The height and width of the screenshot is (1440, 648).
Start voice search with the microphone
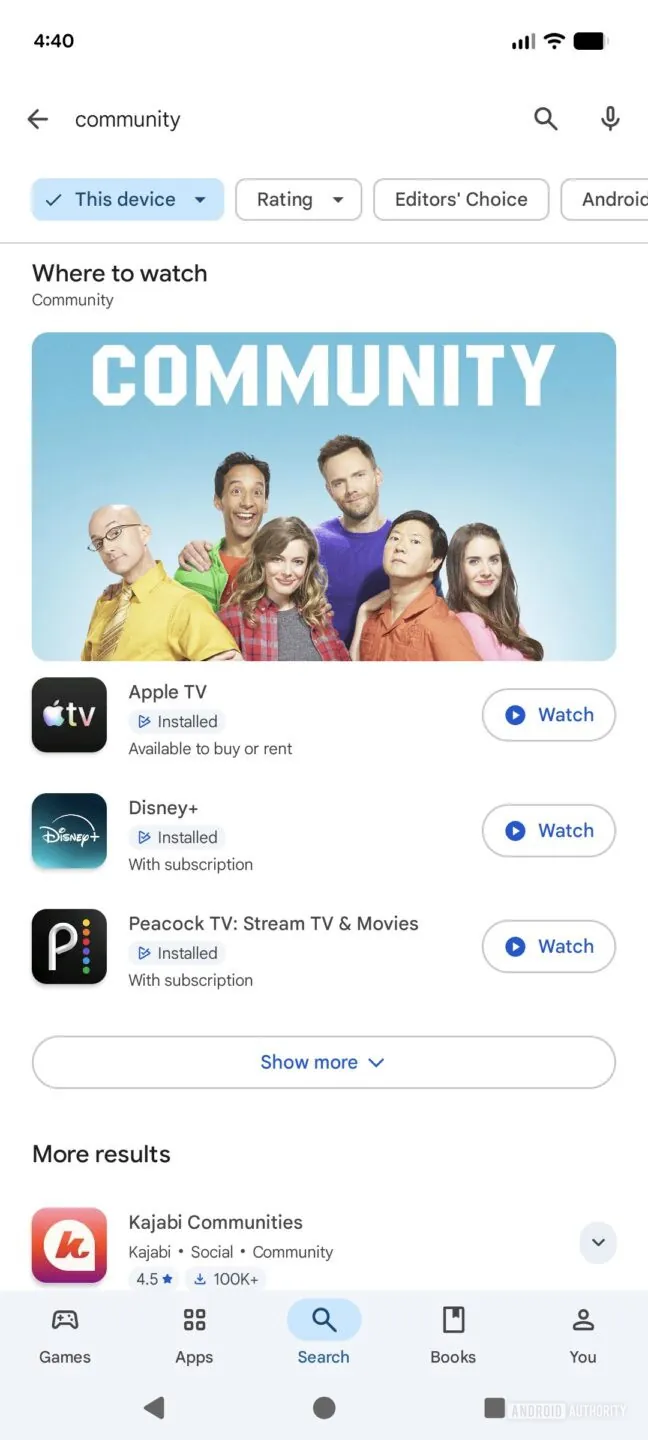pyautogui.click(x=610, y=119)
